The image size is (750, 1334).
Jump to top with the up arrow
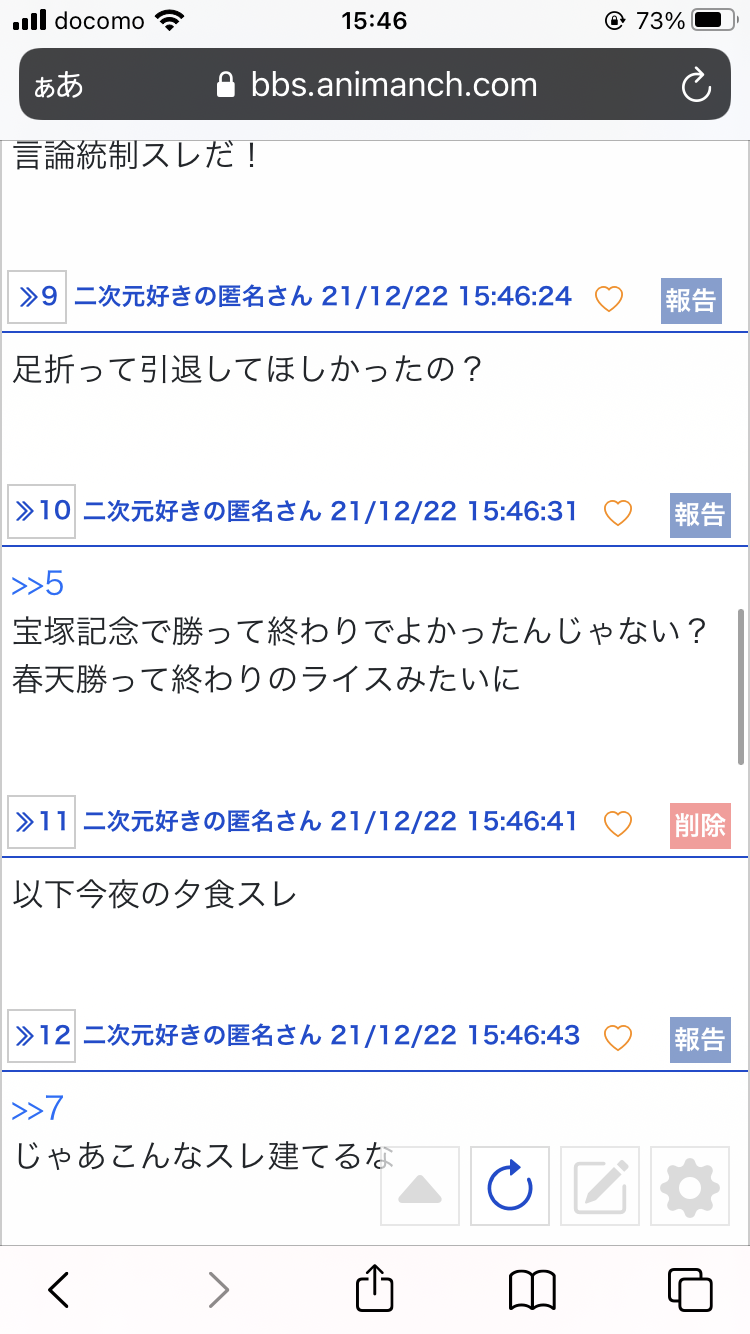click(x=420, y=1187)
